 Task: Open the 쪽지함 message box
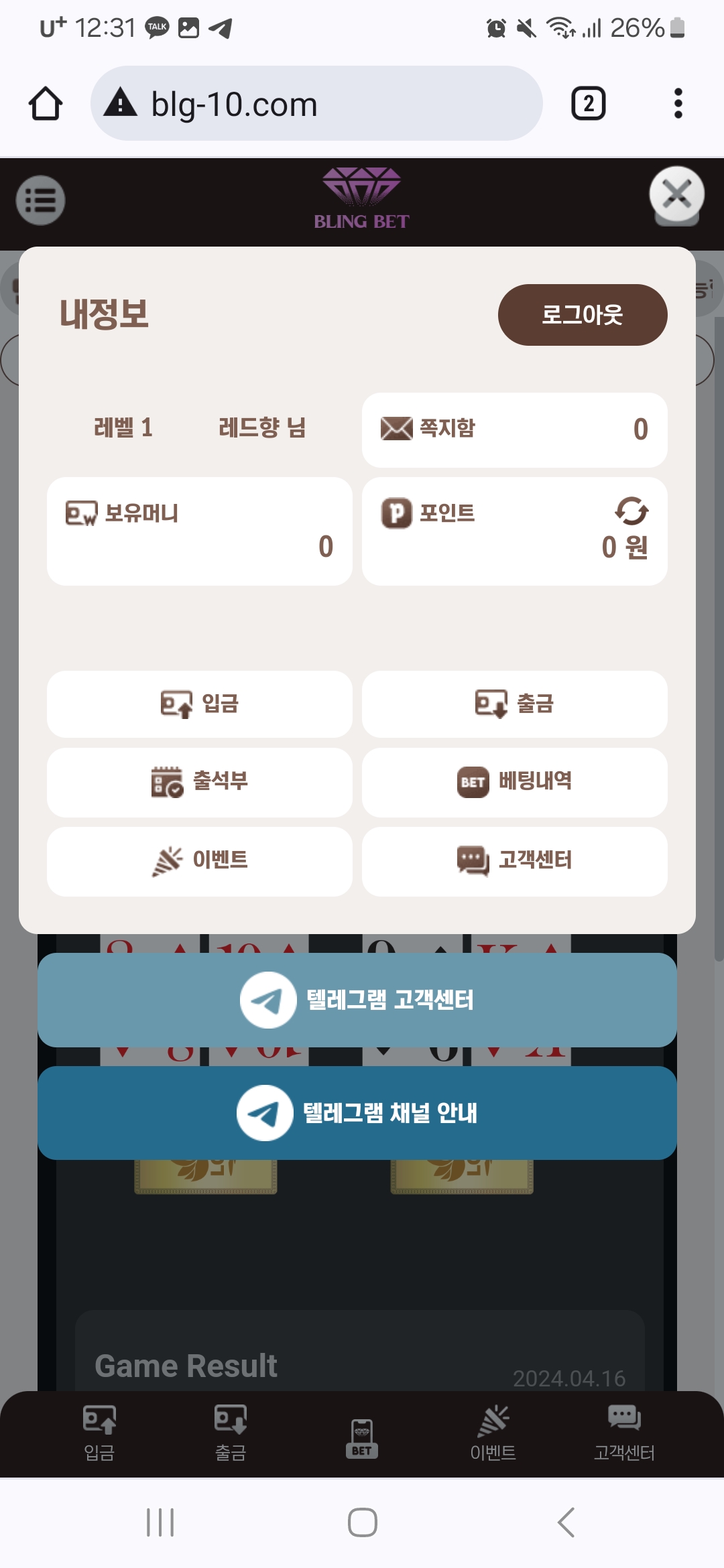click(515, 430)
